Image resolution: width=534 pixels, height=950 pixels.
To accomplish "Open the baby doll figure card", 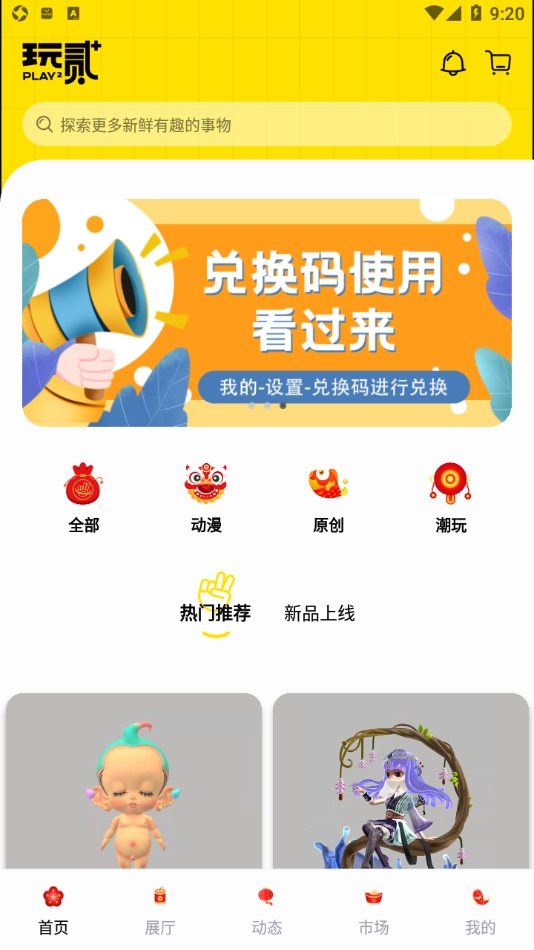I will click(x=134, y=782).
